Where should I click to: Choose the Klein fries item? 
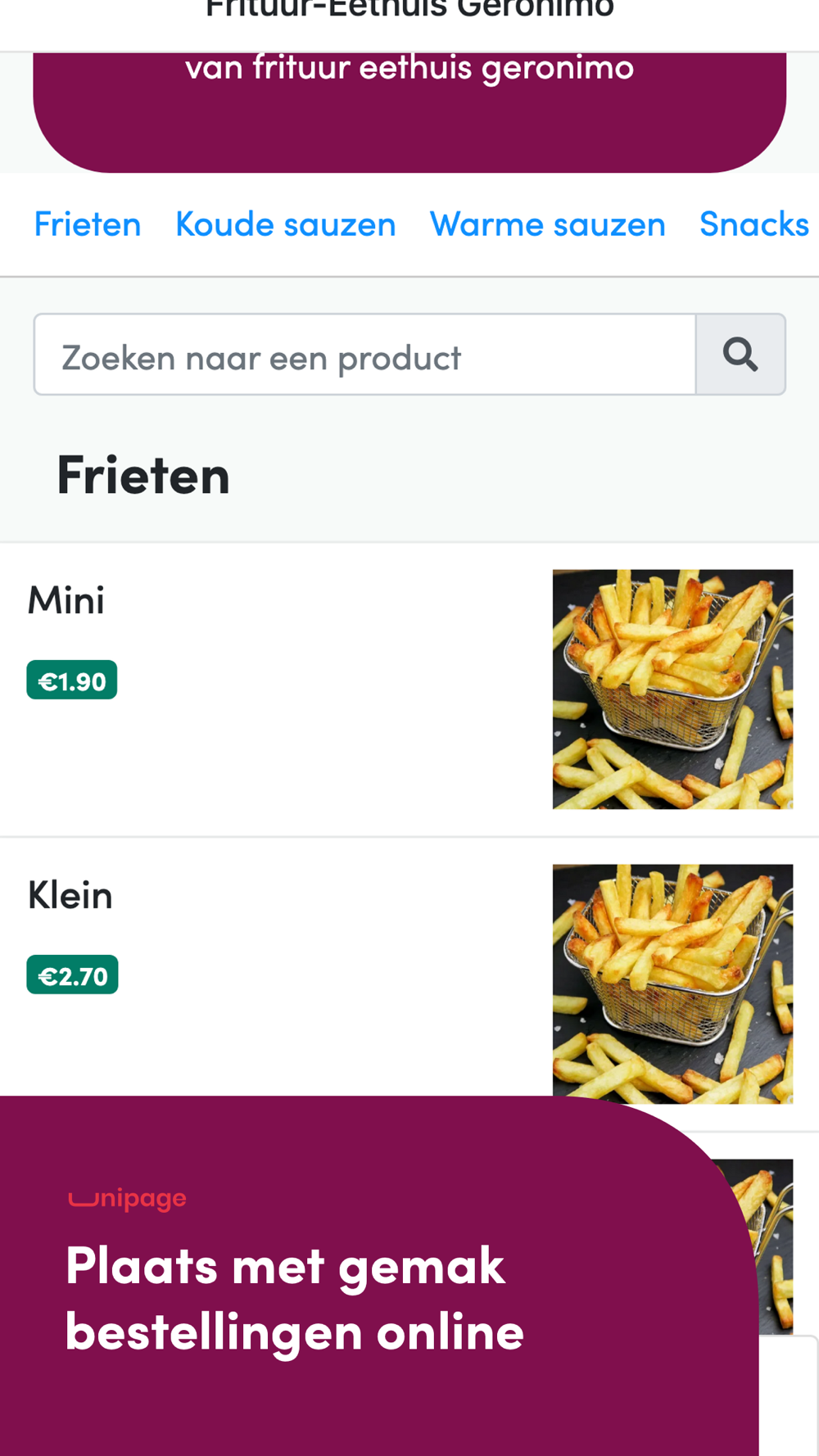(x=70, y=895)
